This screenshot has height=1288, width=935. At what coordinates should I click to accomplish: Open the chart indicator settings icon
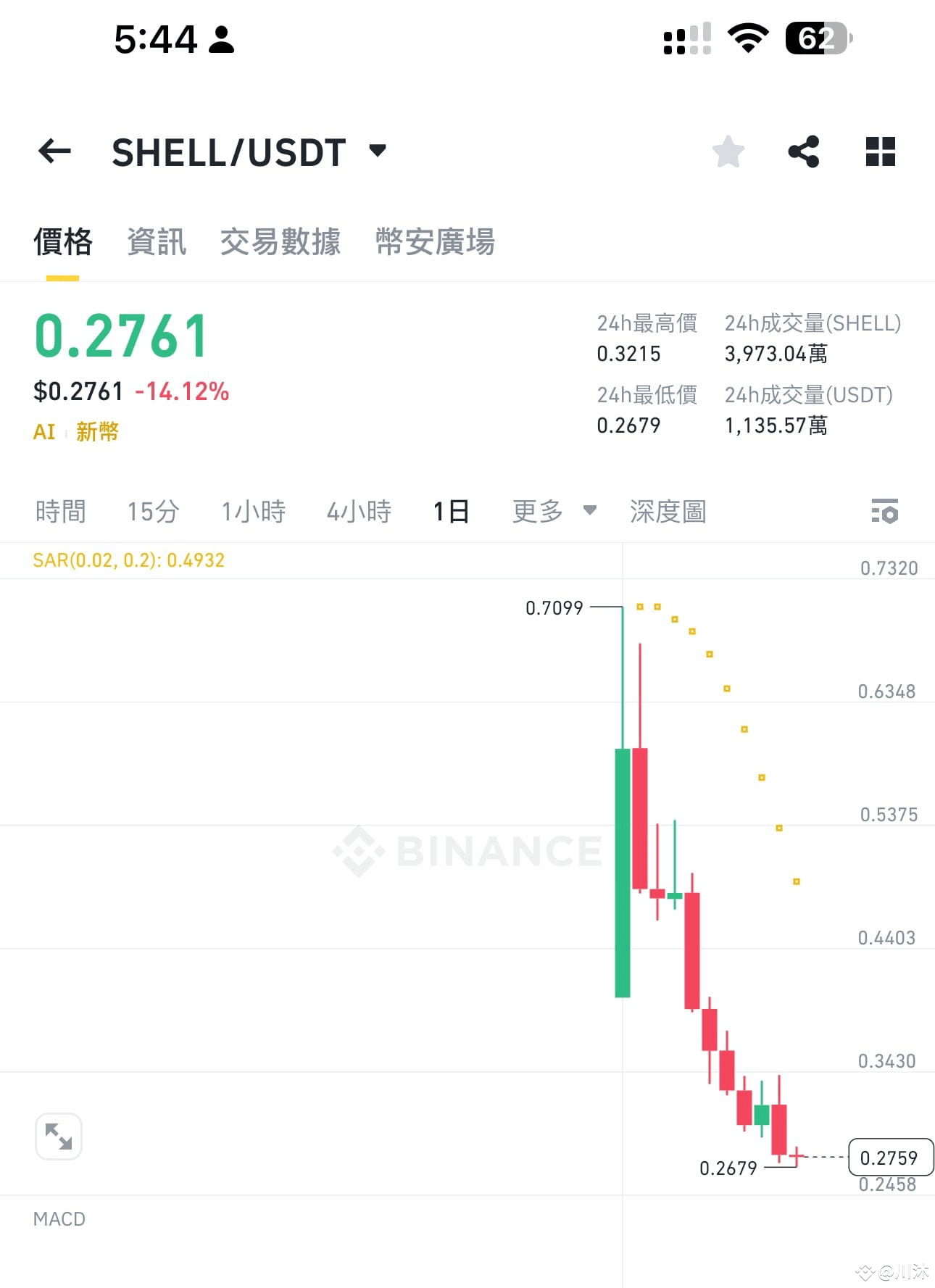[x=885, y=511]
